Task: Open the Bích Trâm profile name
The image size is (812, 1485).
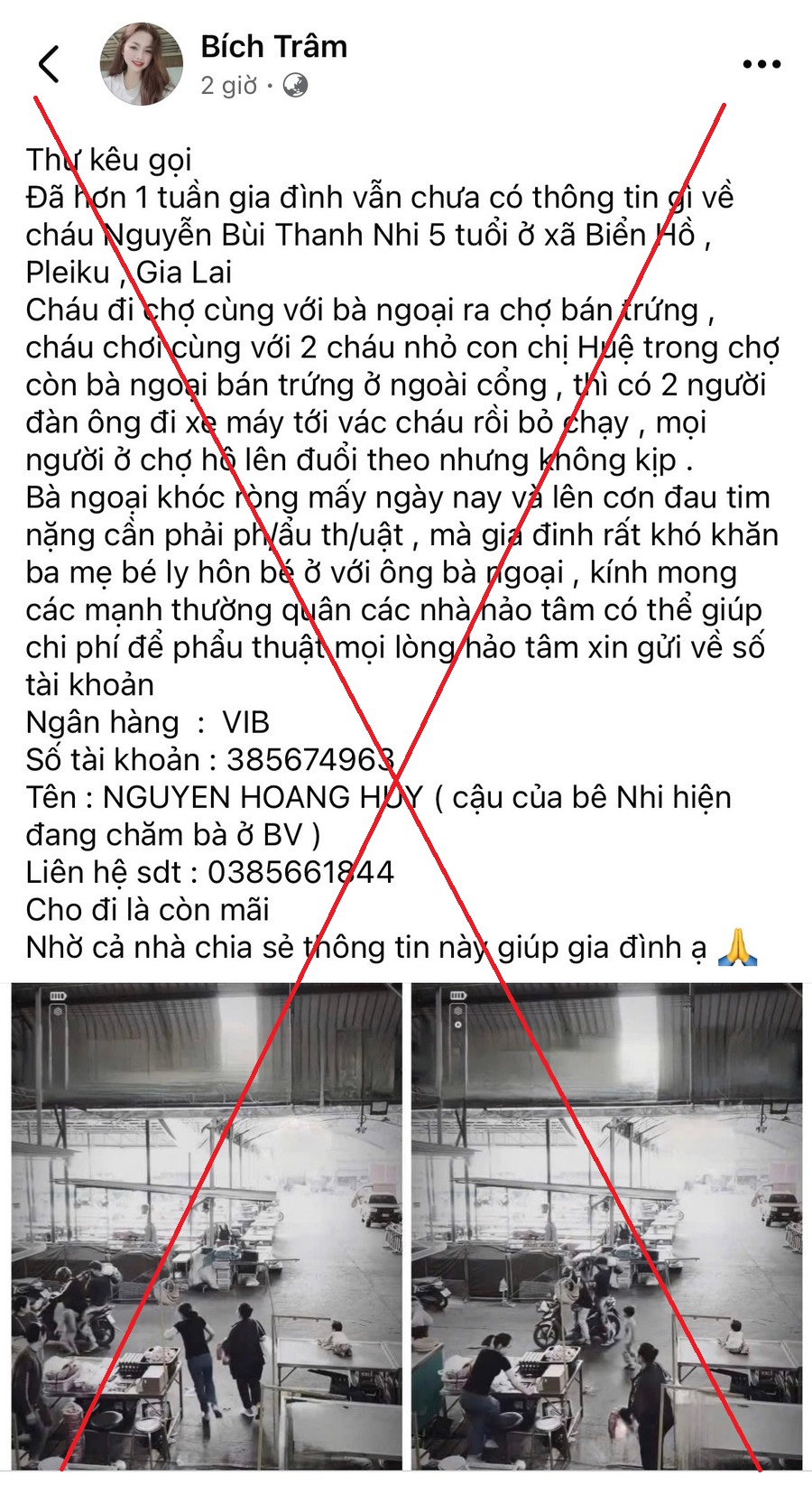Action: click(273, 47)
